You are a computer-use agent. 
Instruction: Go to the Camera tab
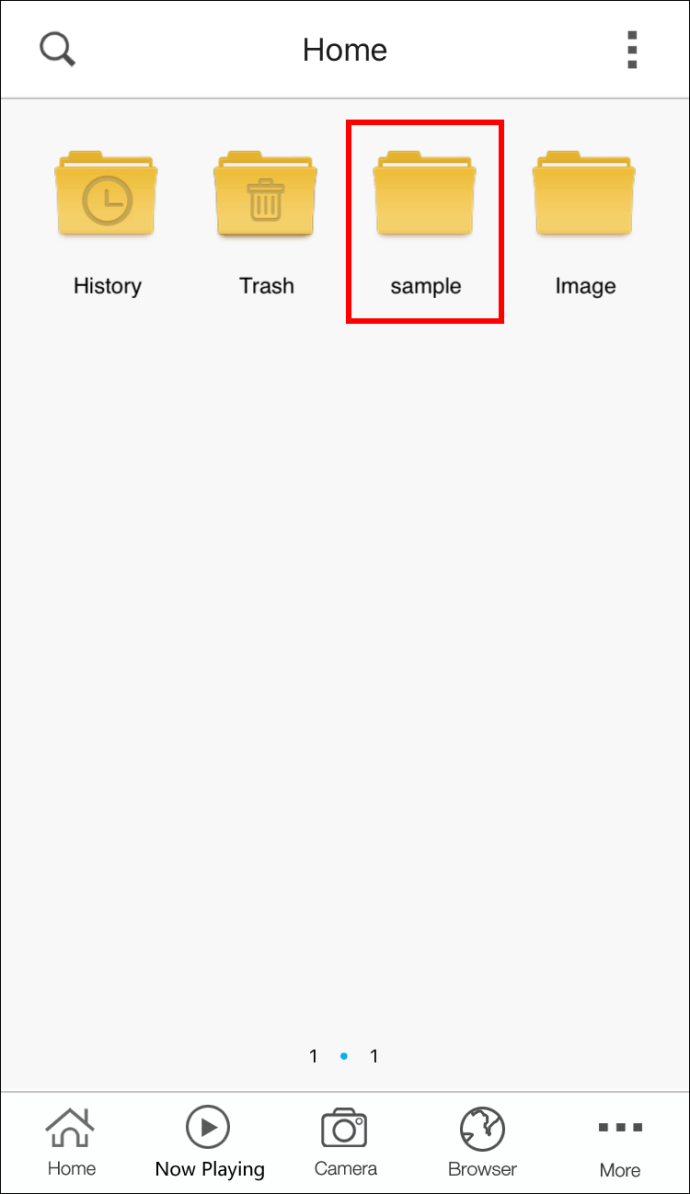click(345, 1142)
